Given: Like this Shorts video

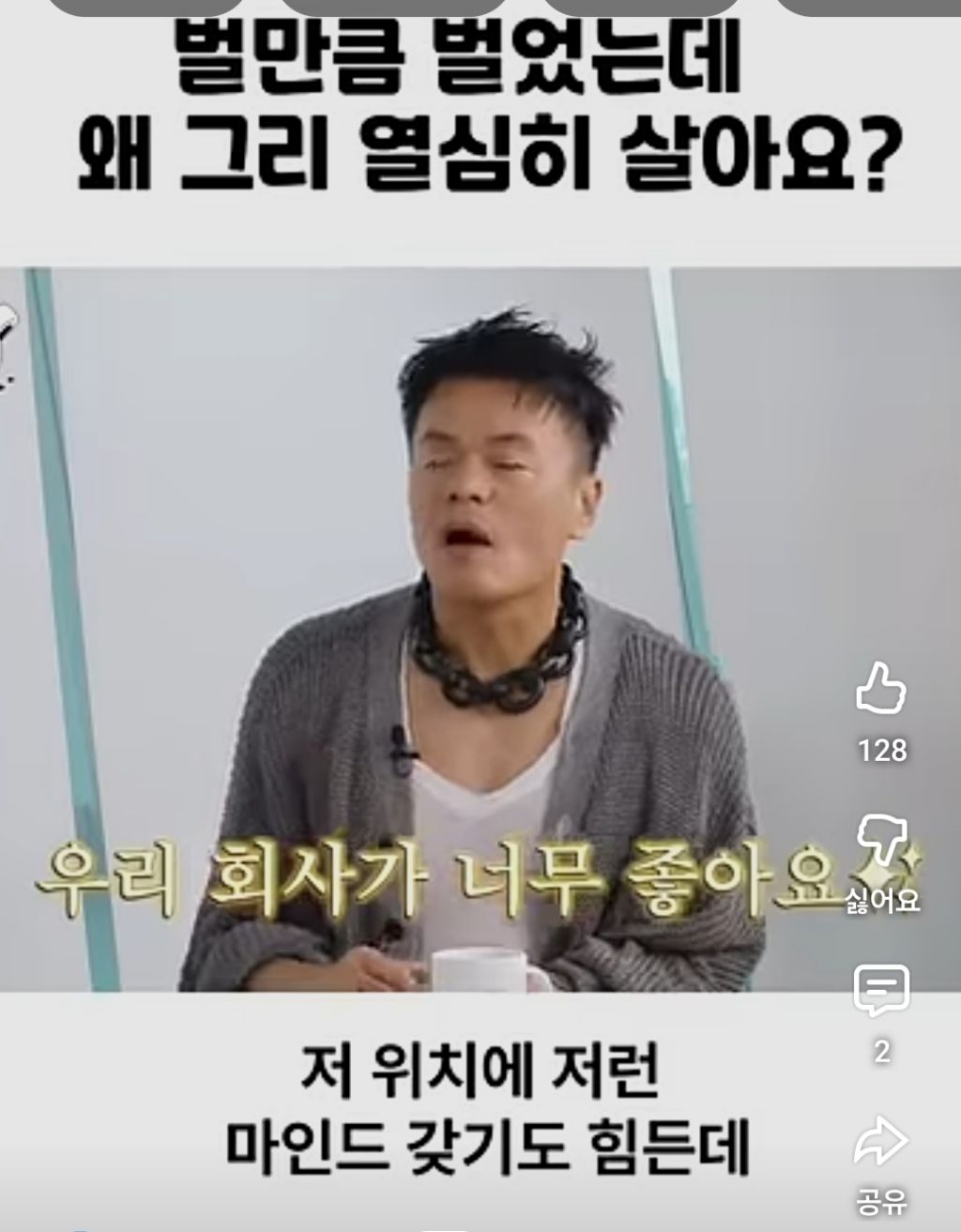Looking at the screenshot, I should pyautogui.click(x=881, y=689).
